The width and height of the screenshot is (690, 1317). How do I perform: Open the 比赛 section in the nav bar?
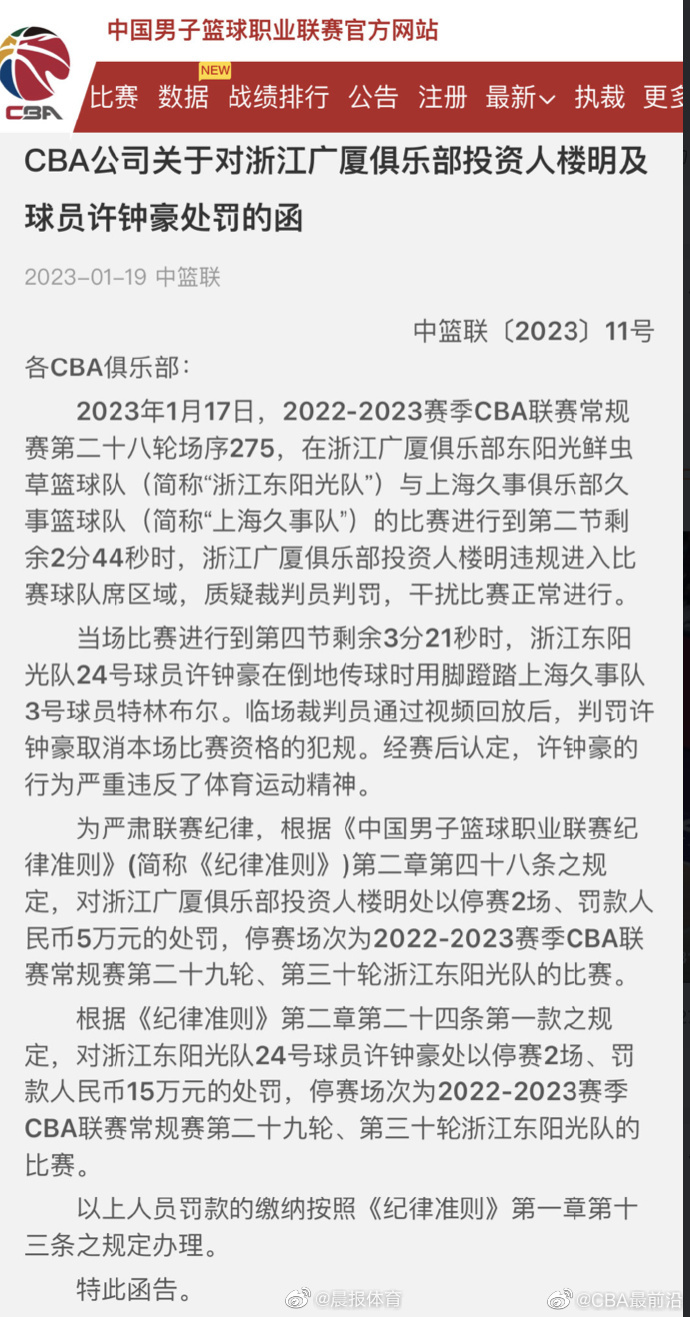click(114, 97)
